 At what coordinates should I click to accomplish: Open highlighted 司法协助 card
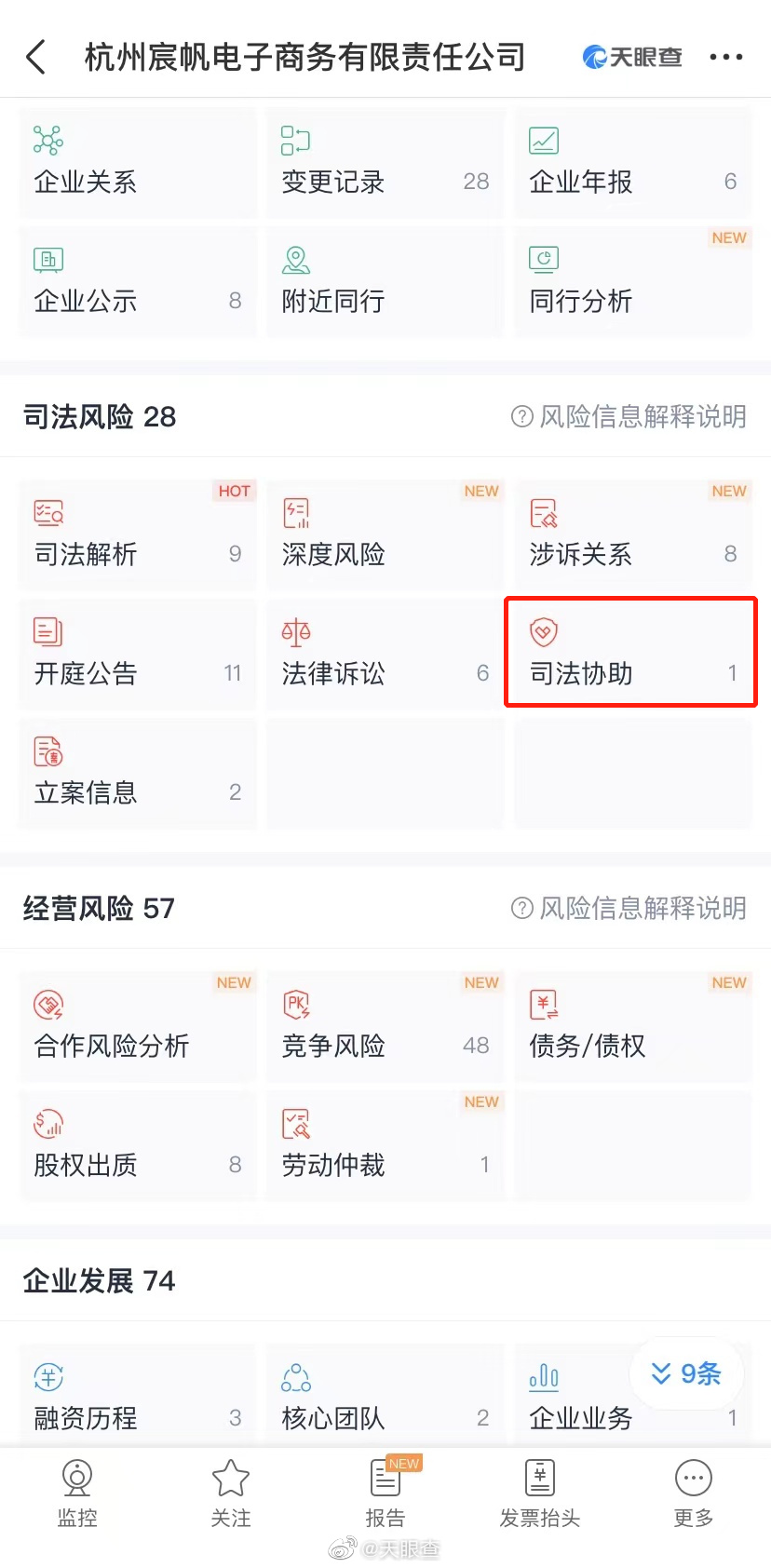(630, 654)
